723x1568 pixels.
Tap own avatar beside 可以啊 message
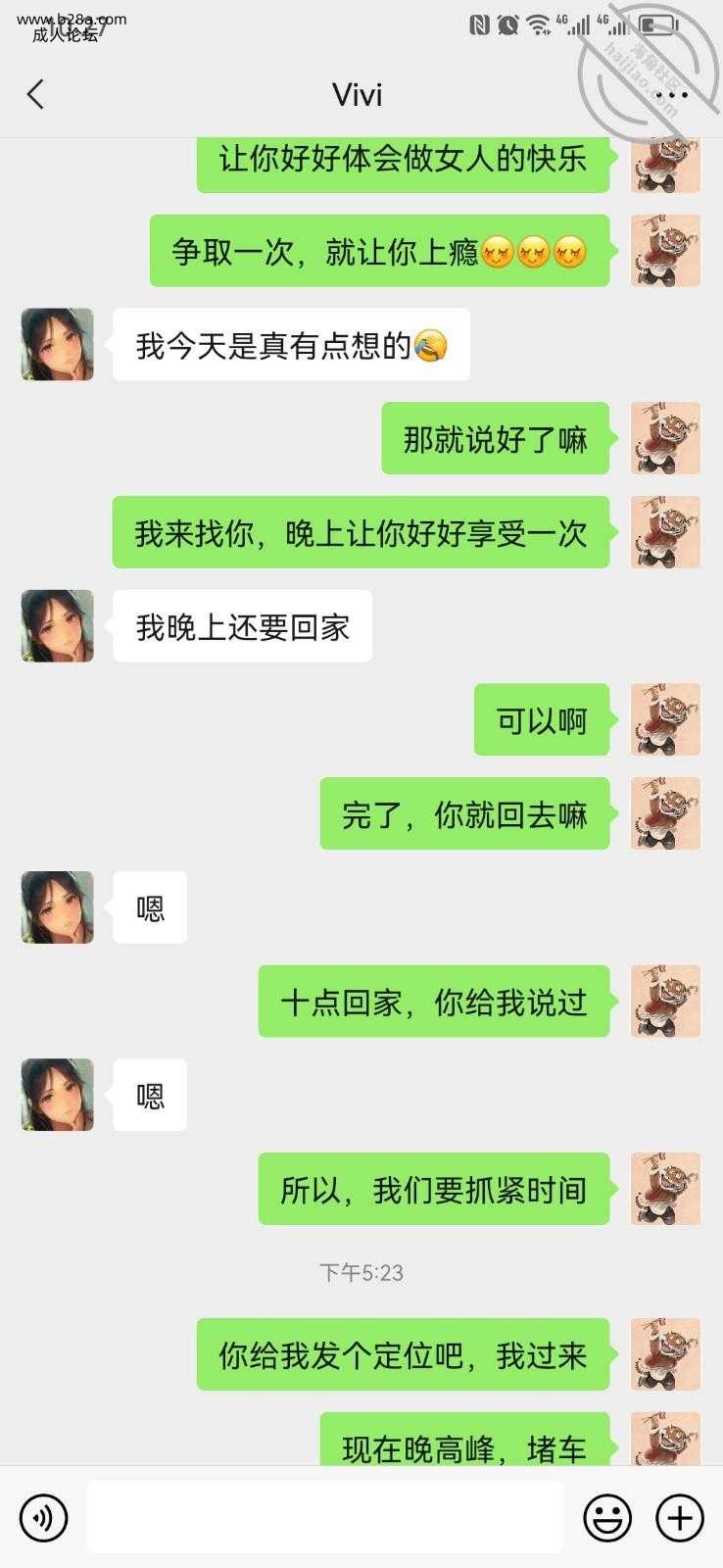665,719
